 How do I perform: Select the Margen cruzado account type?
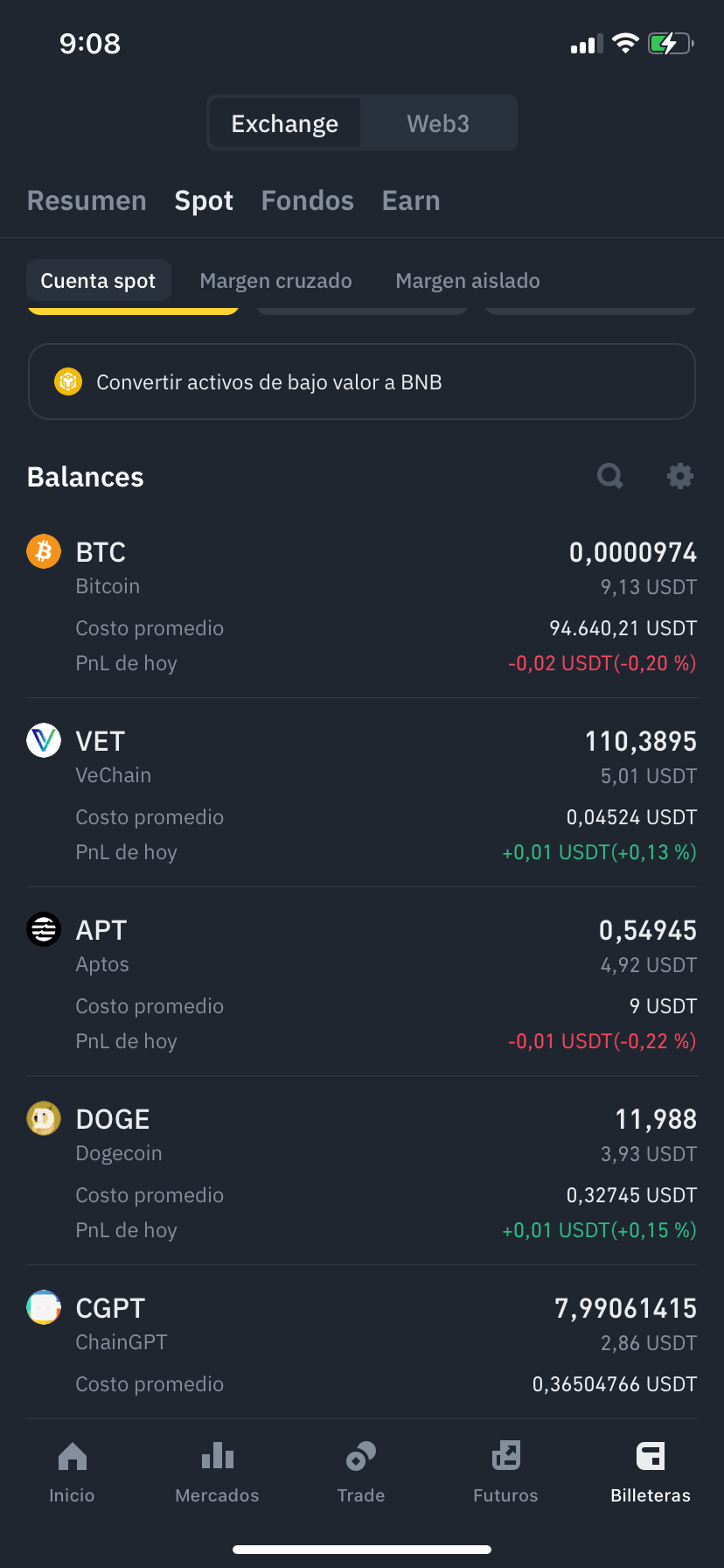[x=275, y=280]
